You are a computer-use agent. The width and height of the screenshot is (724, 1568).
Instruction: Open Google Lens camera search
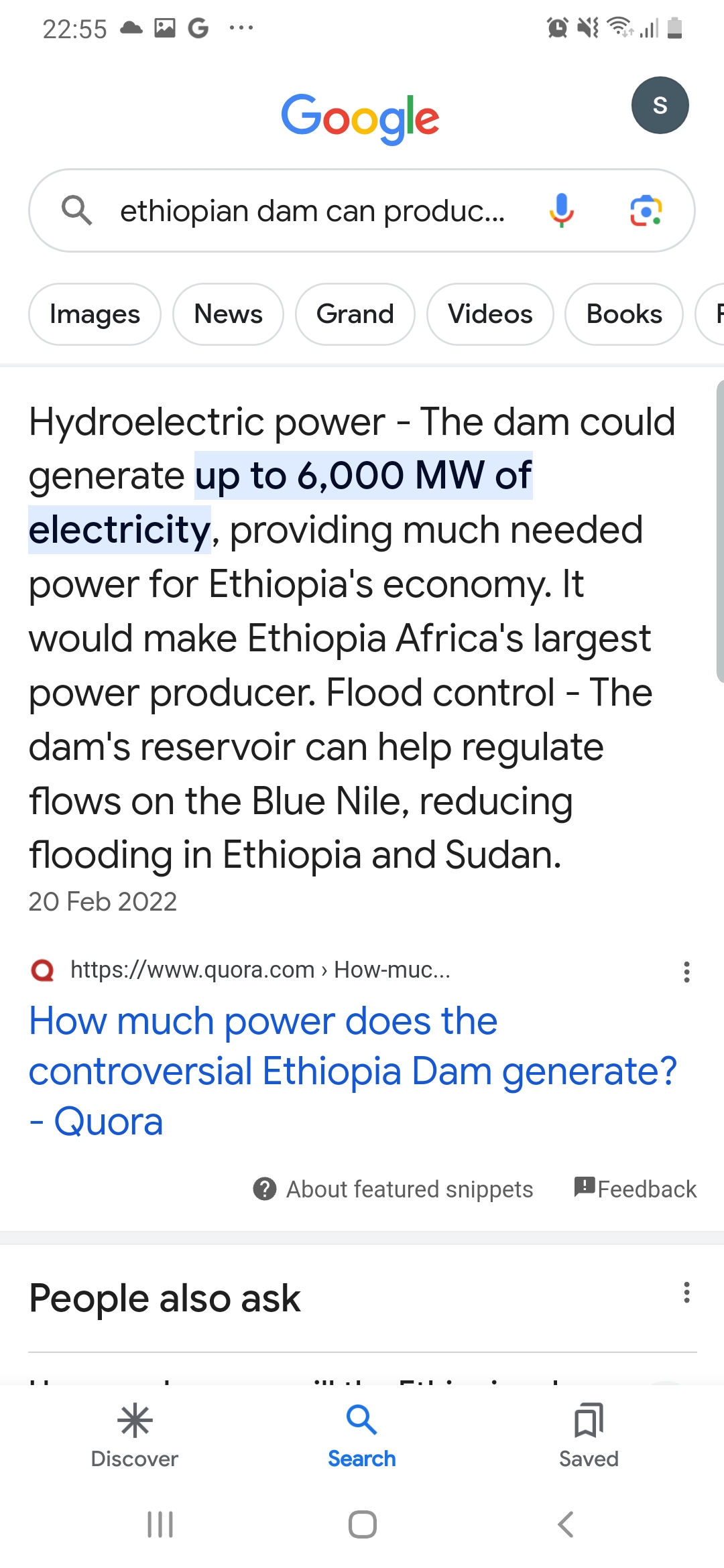point(646,210)
